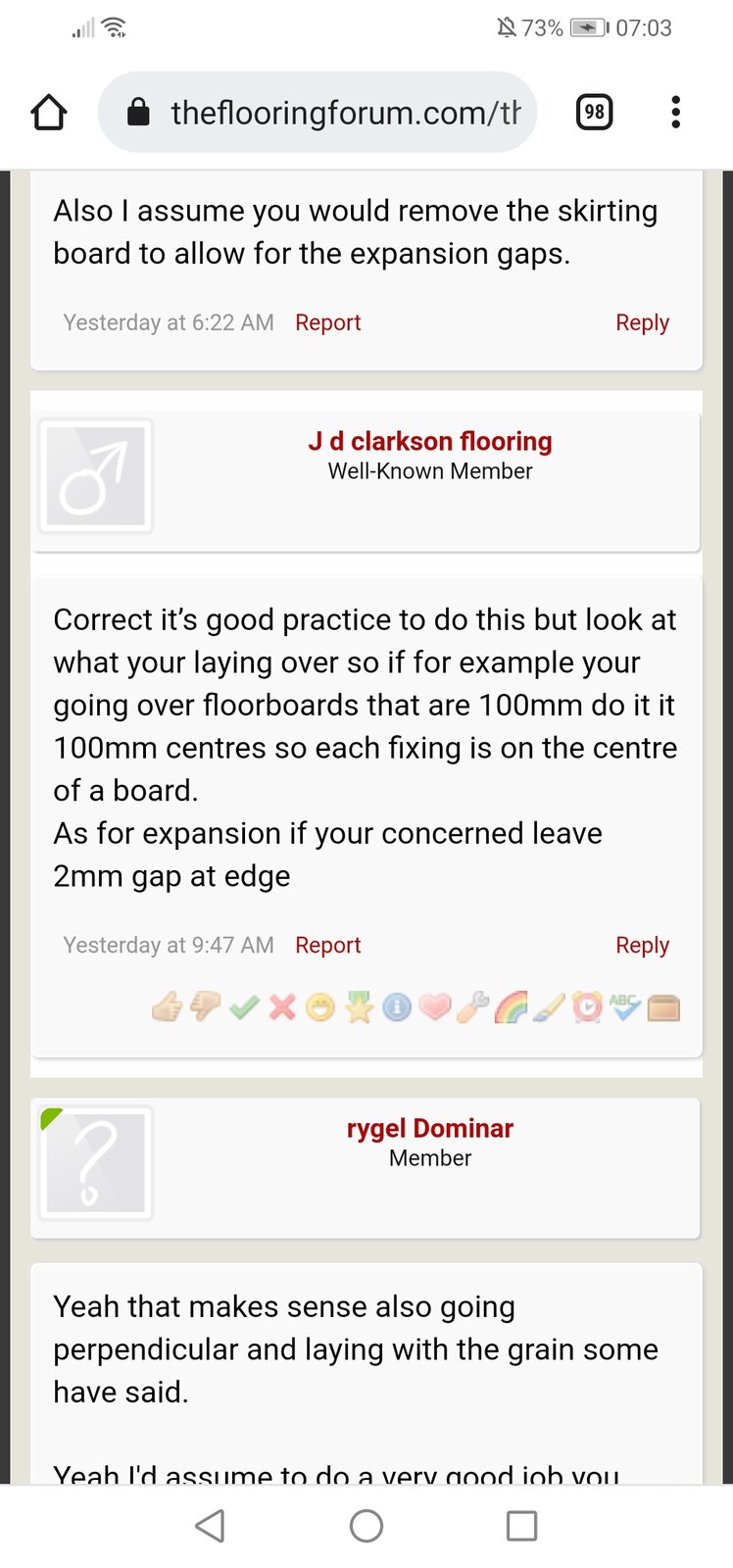733x1568 pixels.
Task: Open the recent apps view
Action: point(521,1526)
